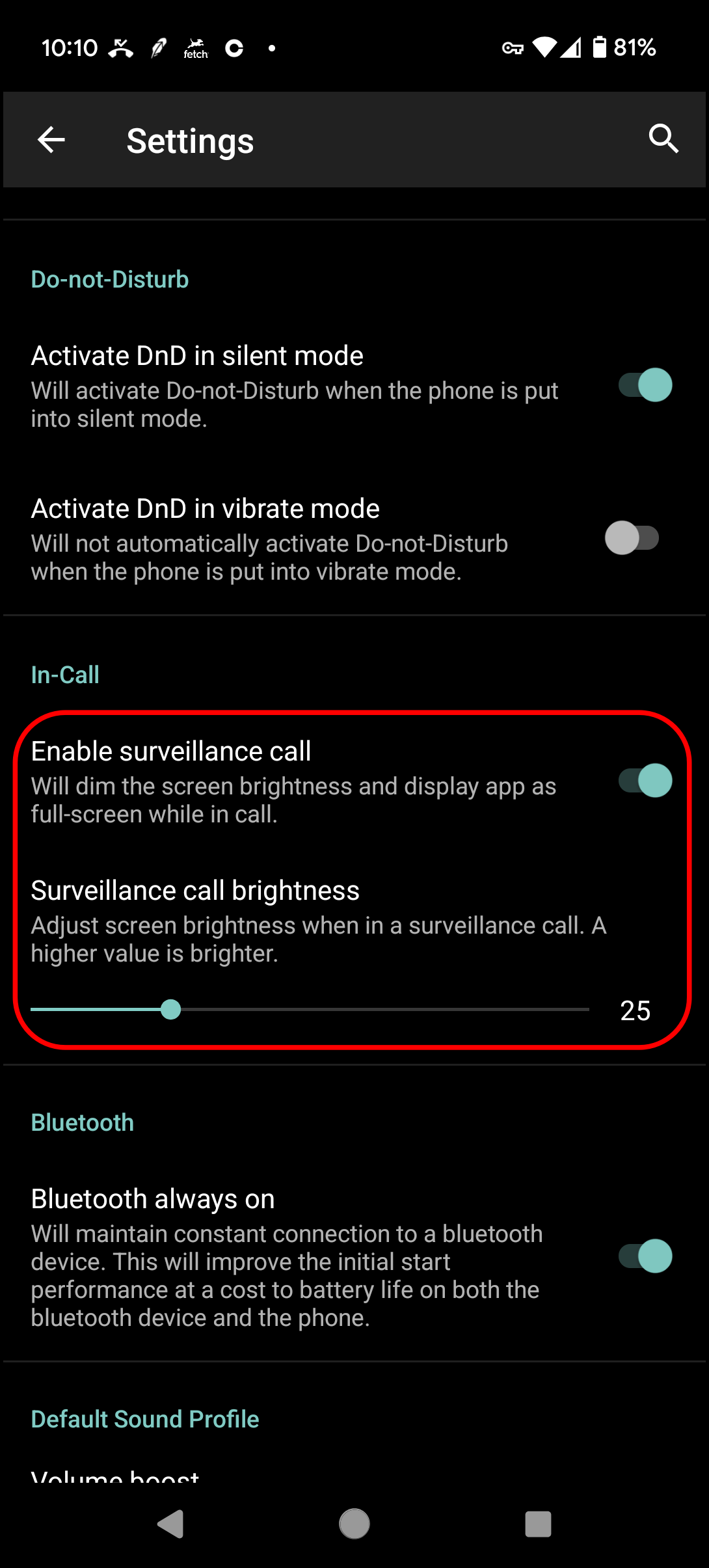
Task: Go back from Settings
Action: 51,139
